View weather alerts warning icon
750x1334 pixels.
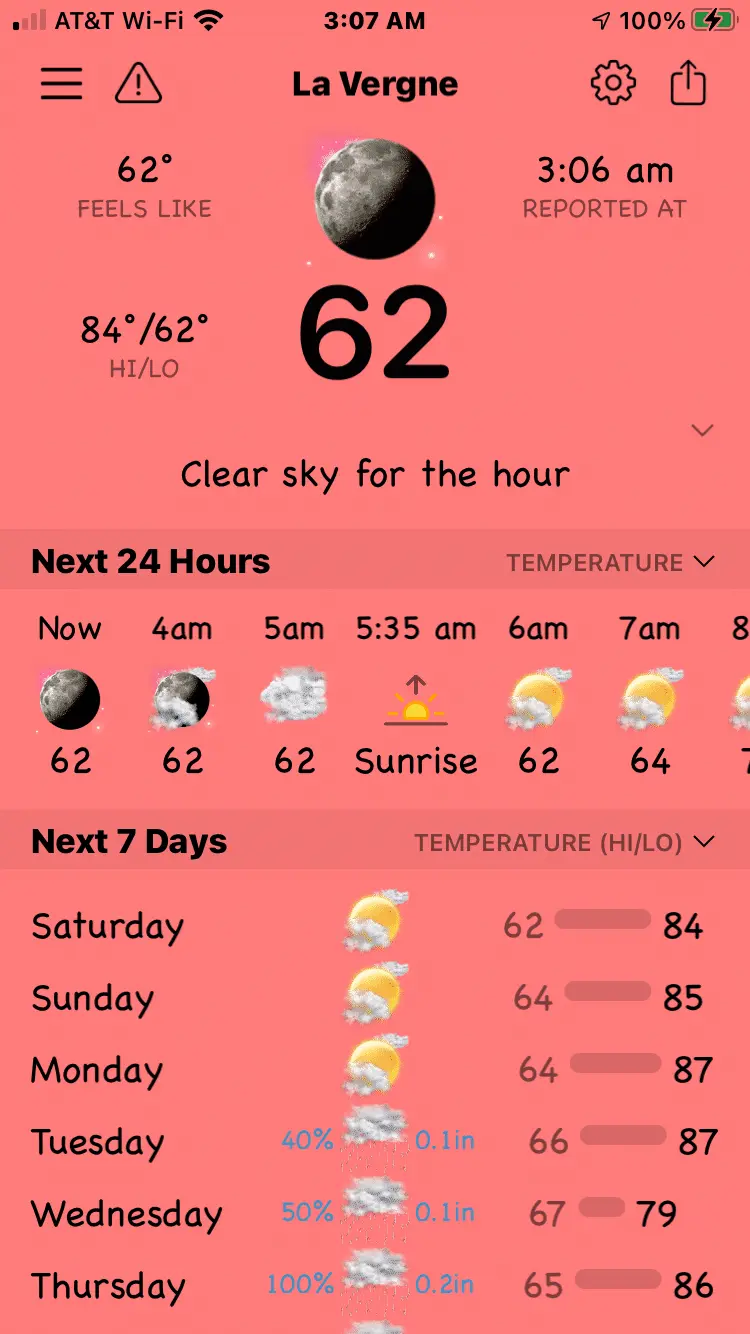coord(138,84)
